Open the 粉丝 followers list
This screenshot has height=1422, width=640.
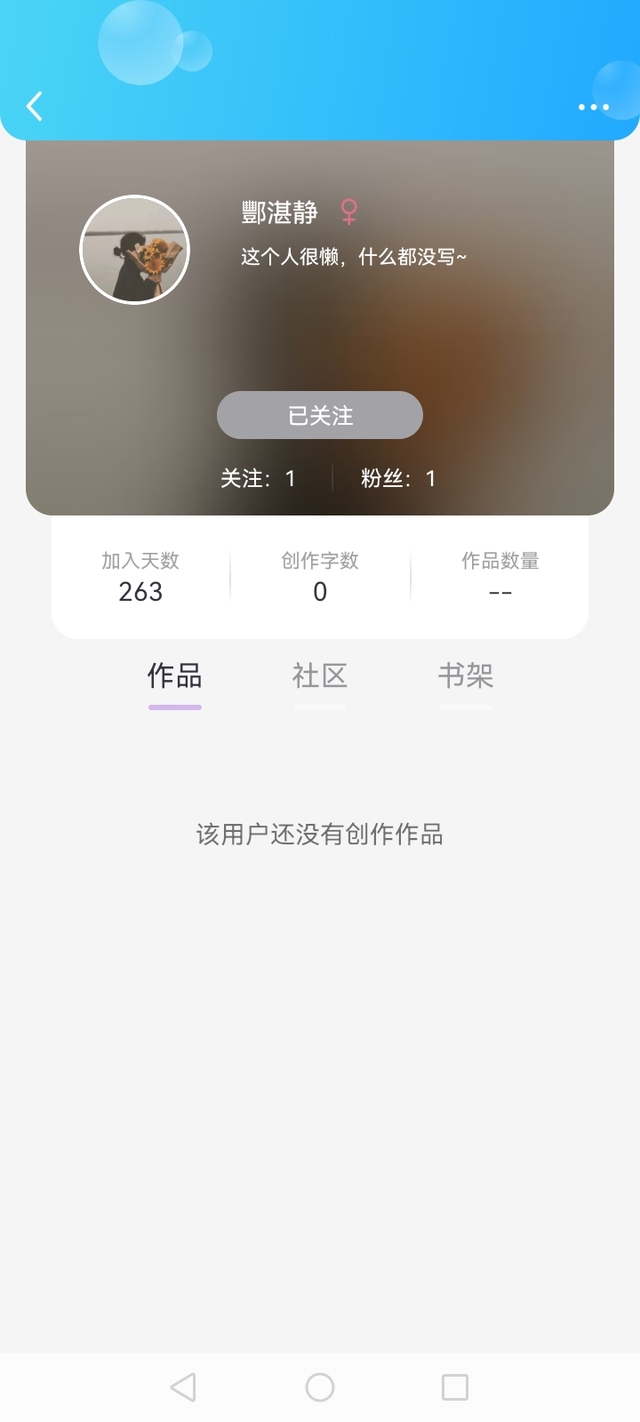(x=398, y=478)
